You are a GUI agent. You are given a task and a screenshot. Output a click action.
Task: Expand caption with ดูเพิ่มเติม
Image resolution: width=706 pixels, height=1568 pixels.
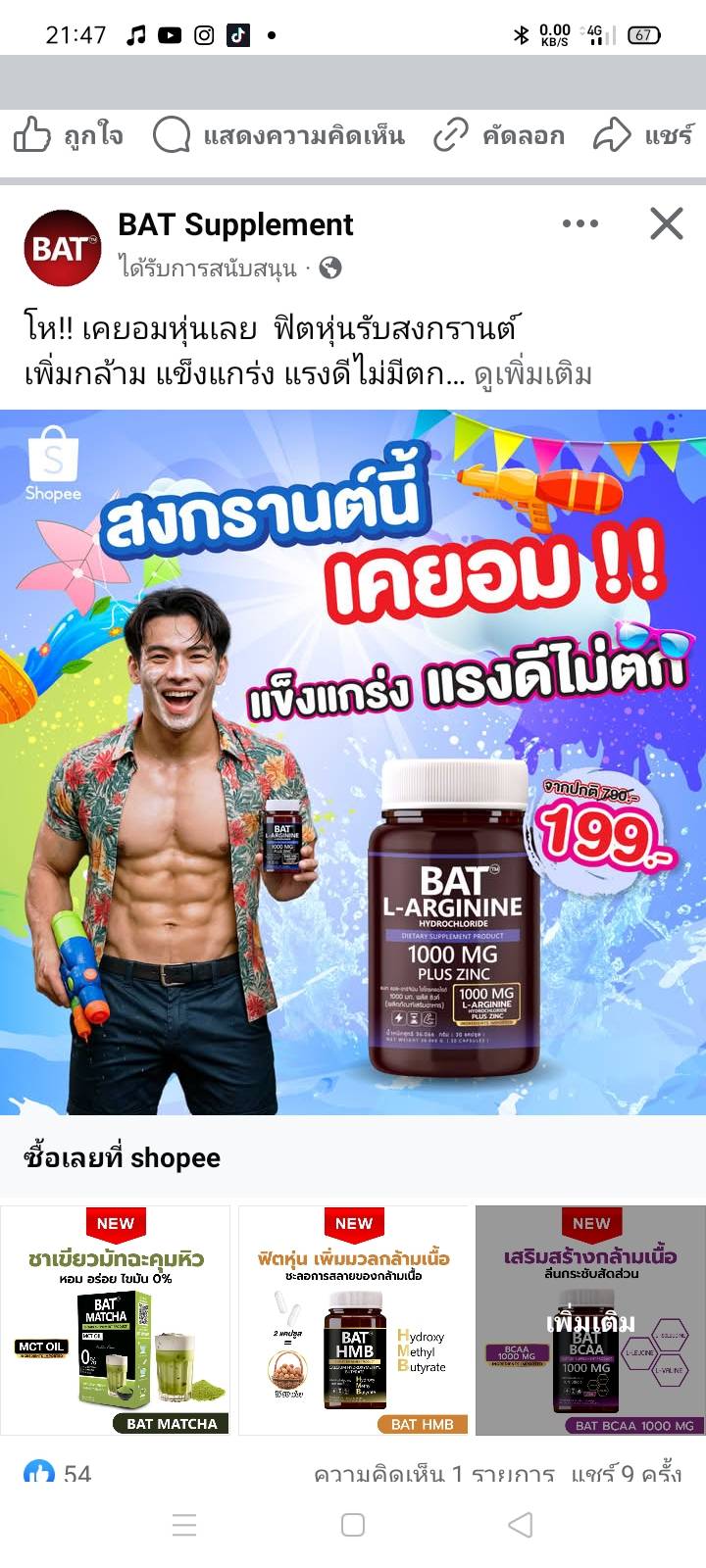(x=532, y=374)
